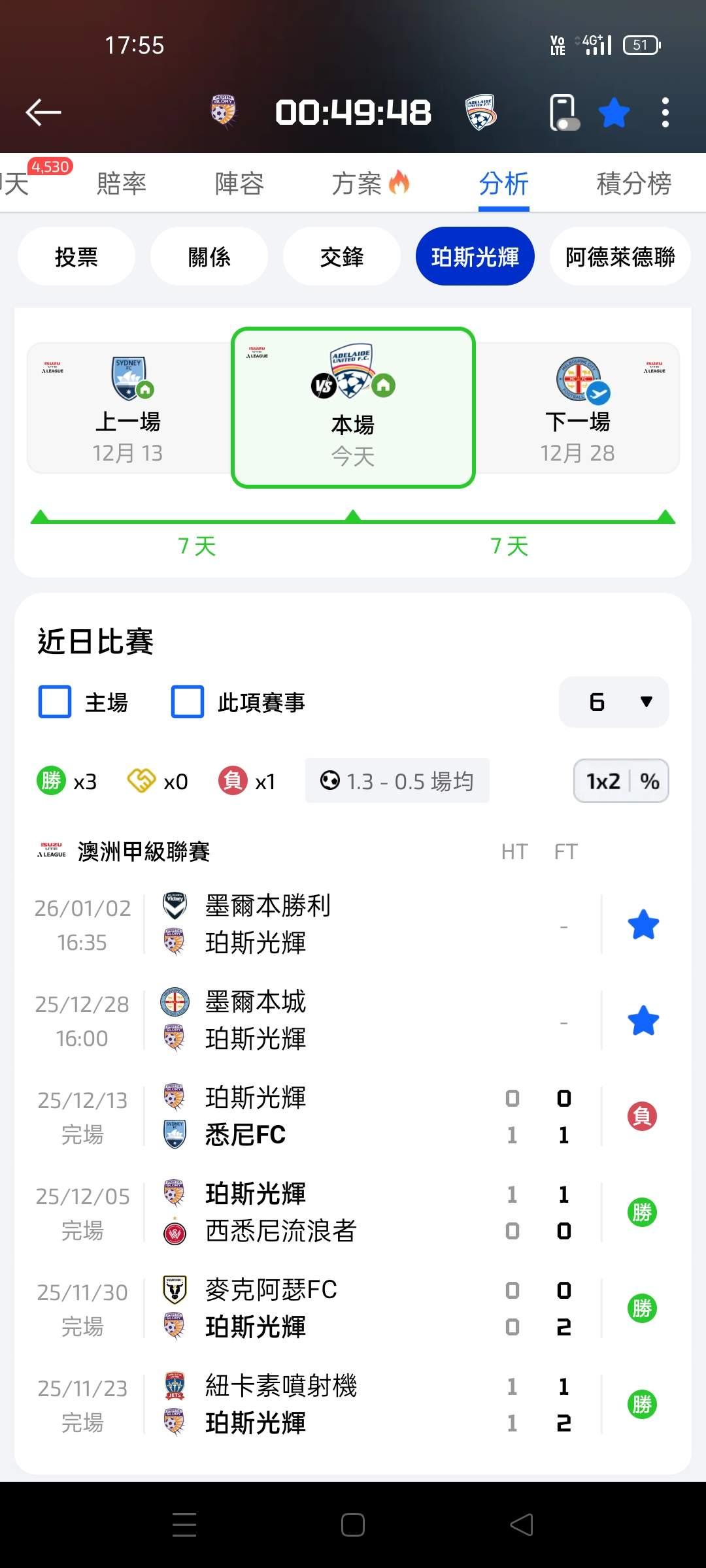Screen dimensions: 706x1568
Task: Toggle the 1x2 / % display switch
Action: [621, 781]
